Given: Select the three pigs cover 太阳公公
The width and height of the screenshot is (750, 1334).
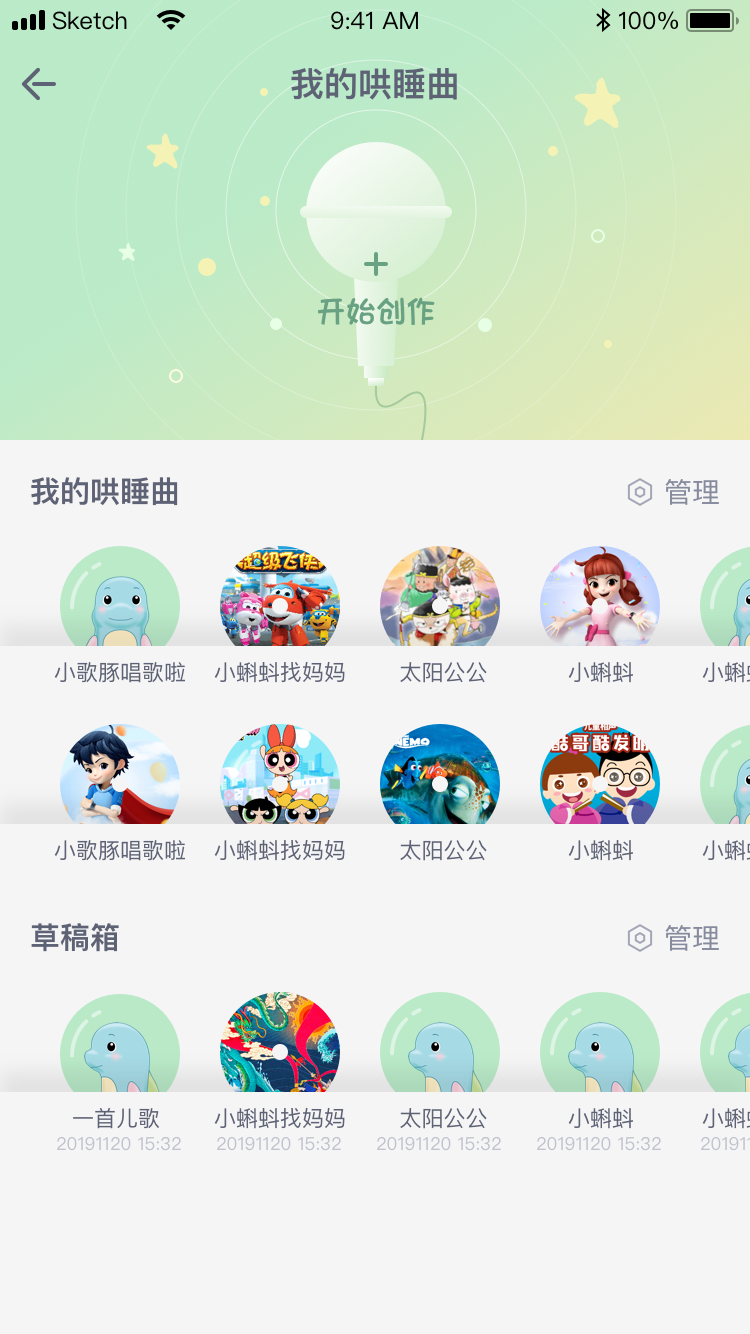Looking at the screenshot, I should point(440,606).
